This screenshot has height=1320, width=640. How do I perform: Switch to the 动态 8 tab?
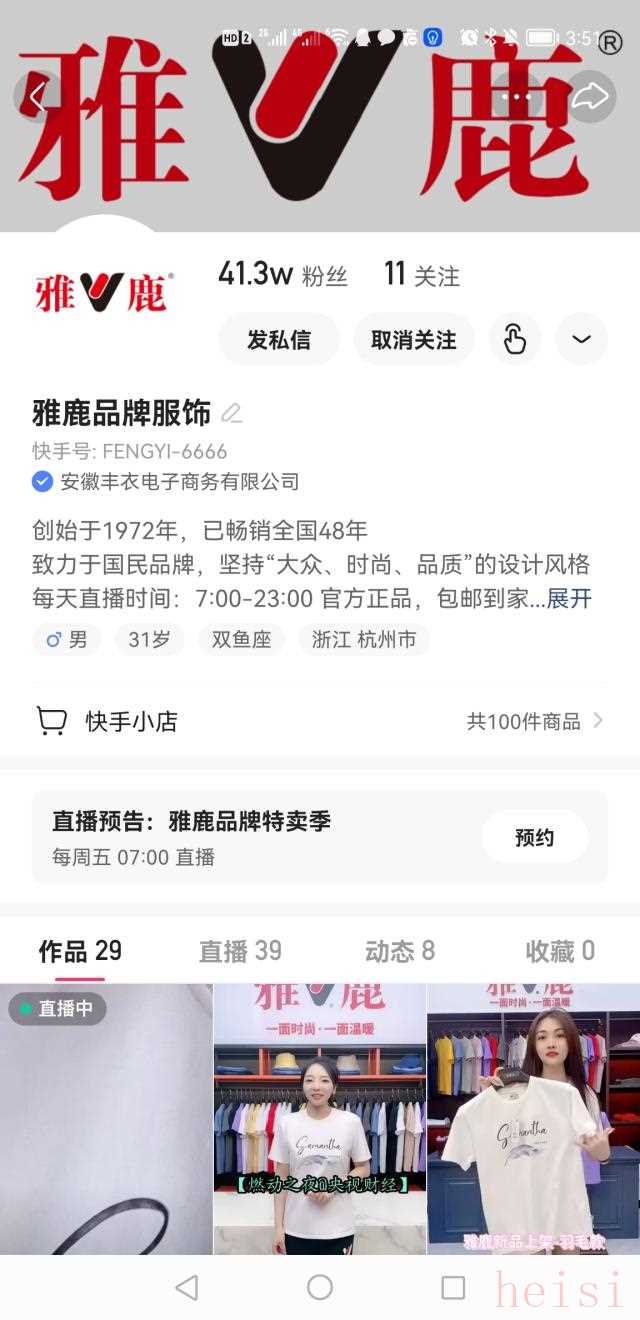point(400,951)
